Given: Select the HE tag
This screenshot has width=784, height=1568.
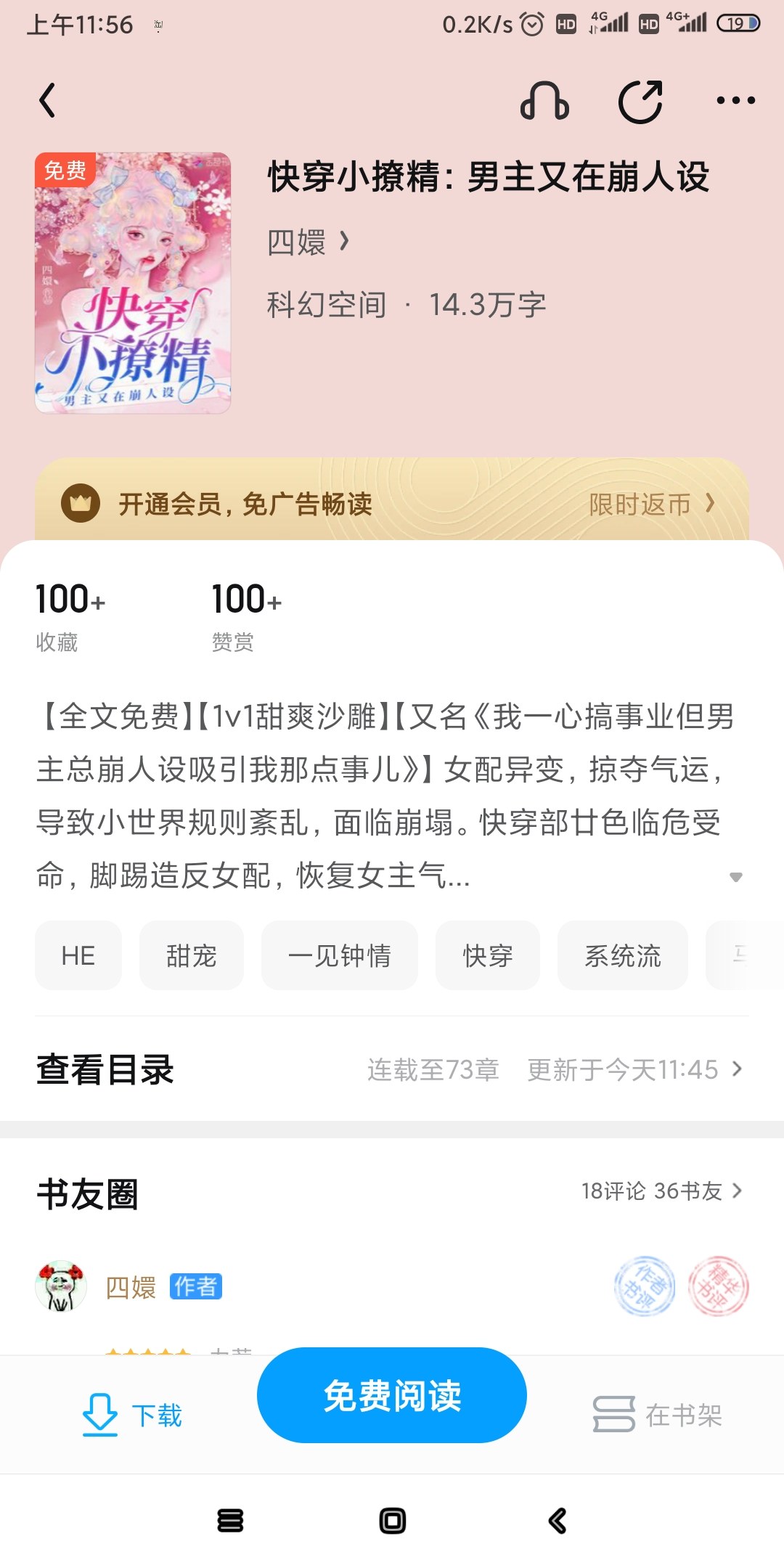Looking at the screenshot, I should coord(78,955).
